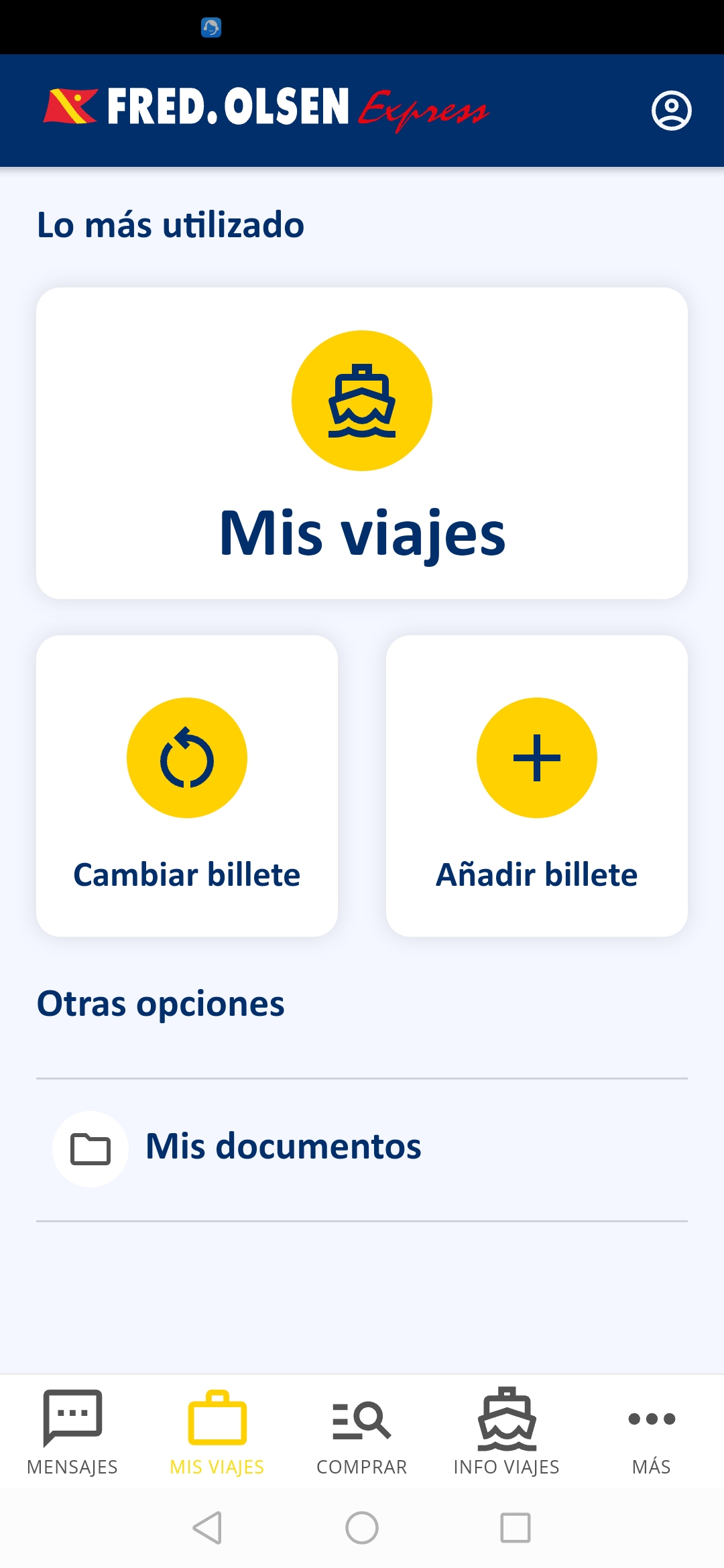Open the Mis viajes card
The height and width of the screenshot is (1568, 724).
pos(362,443)
